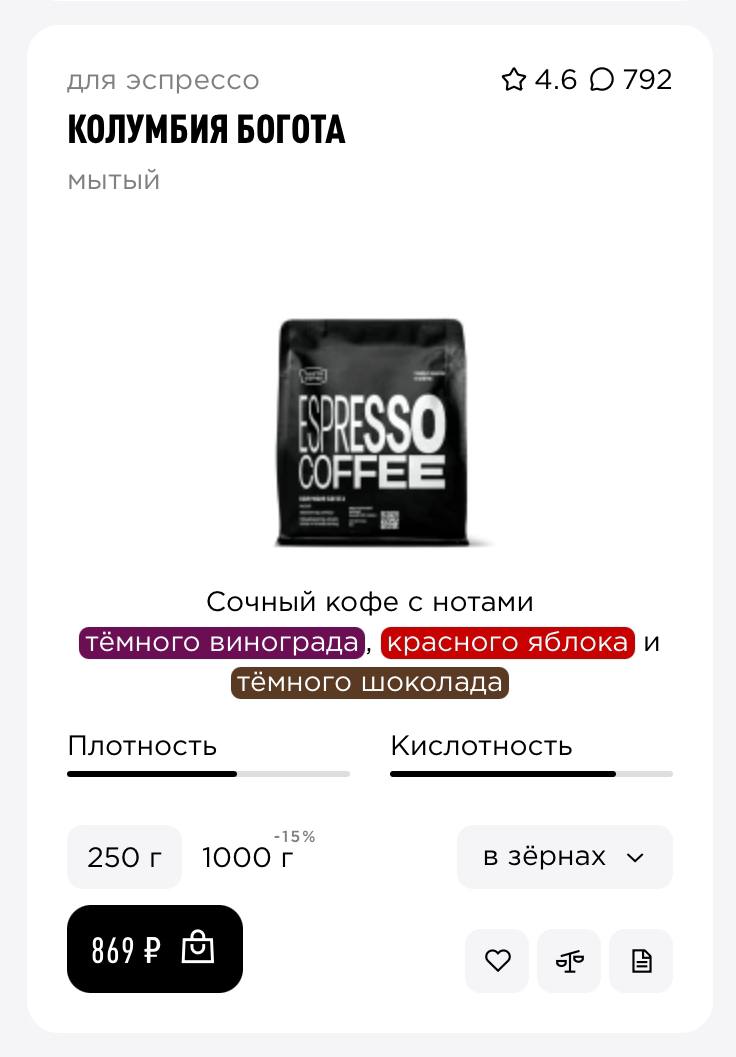Open the «для эспрессо» category label
This screenshot has width=736, height=1057.
163,80
